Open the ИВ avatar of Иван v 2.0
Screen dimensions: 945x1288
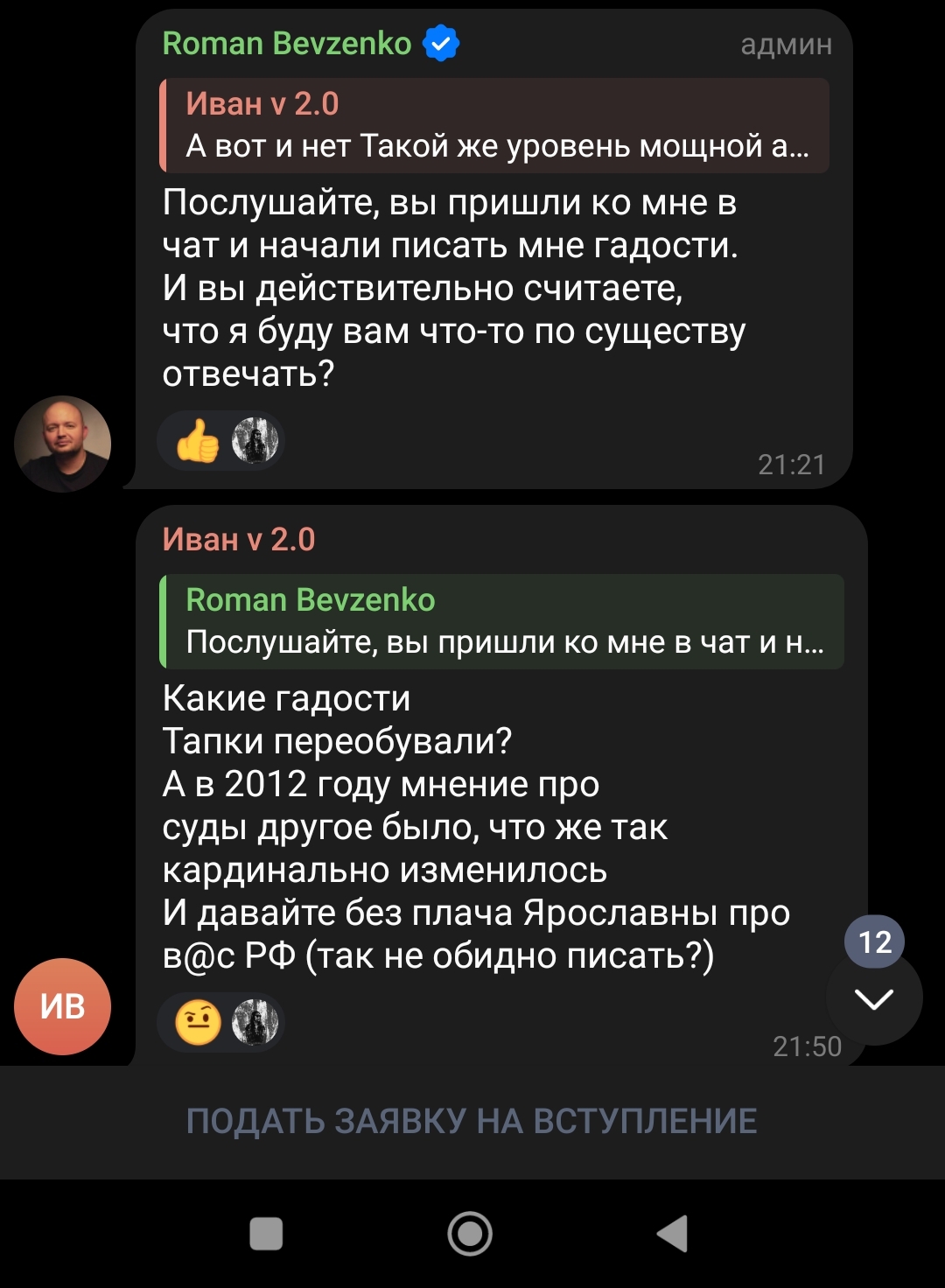click(62, 1006)
